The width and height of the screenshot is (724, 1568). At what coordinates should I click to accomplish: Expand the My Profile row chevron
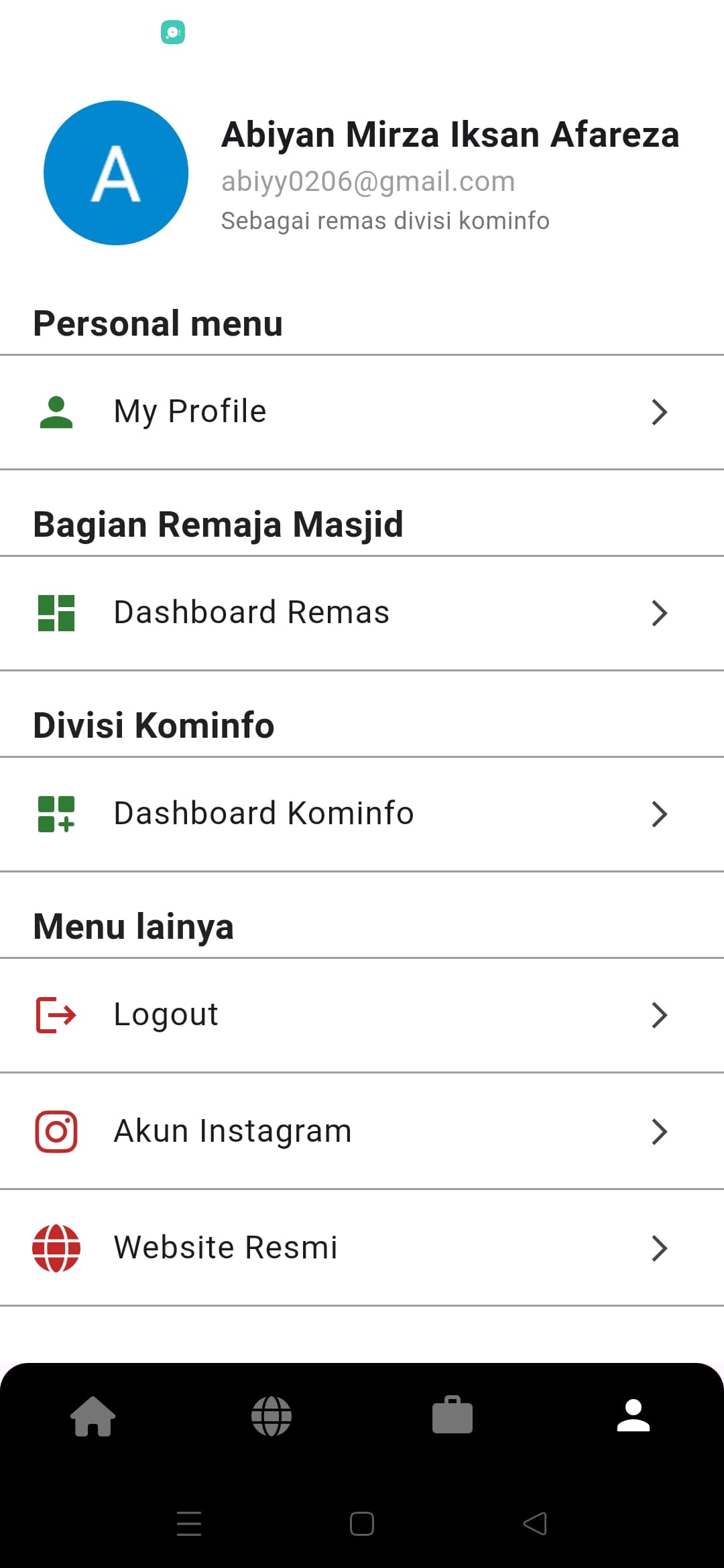pos(660,412)
